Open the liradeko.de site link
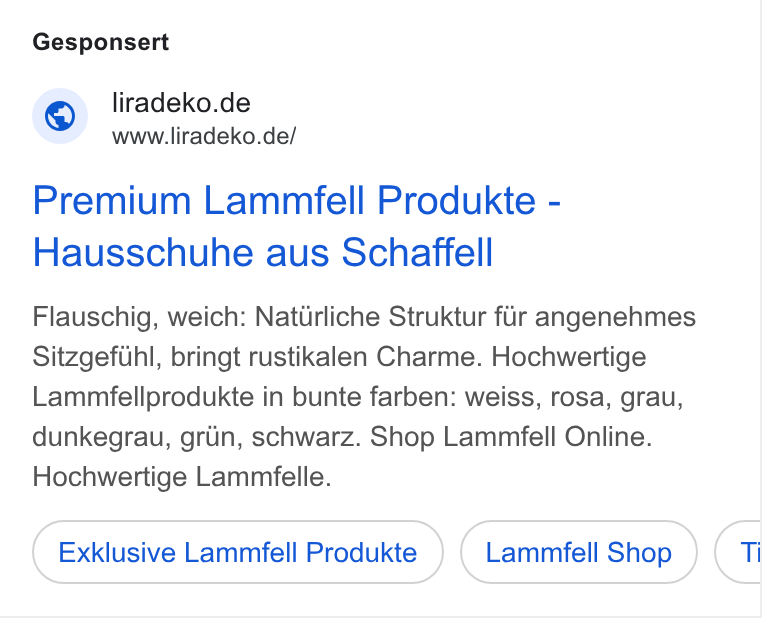 181,103
